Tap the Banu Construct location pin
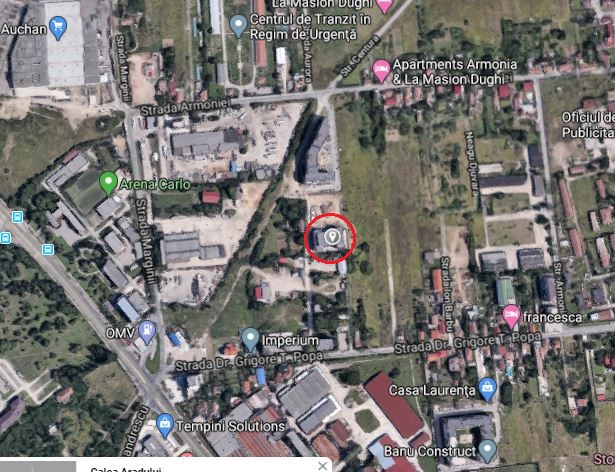 (486, 449)
